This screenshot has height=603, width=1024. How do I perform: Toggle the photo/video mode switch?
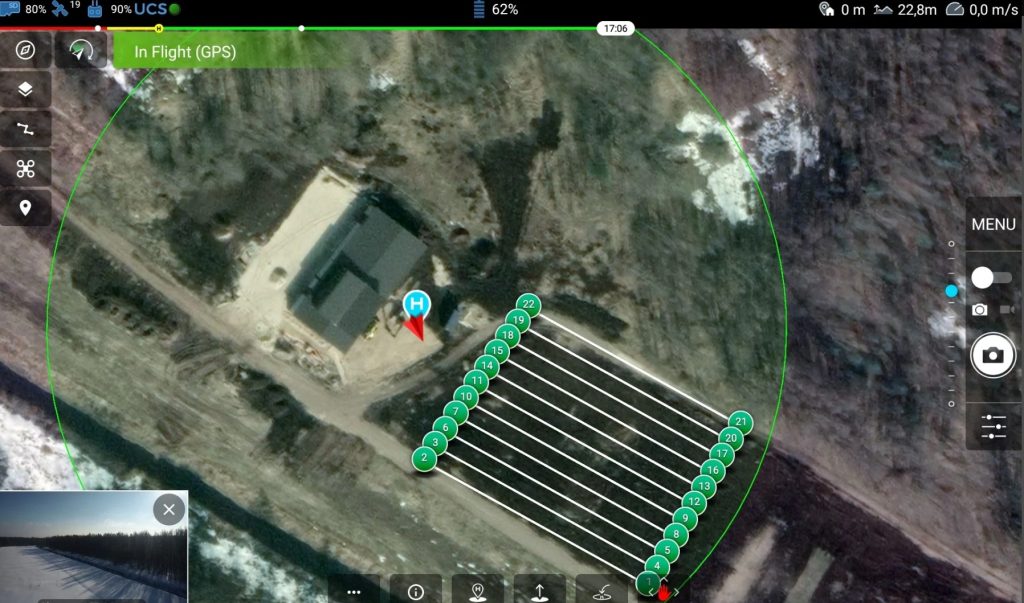[990, 277]
